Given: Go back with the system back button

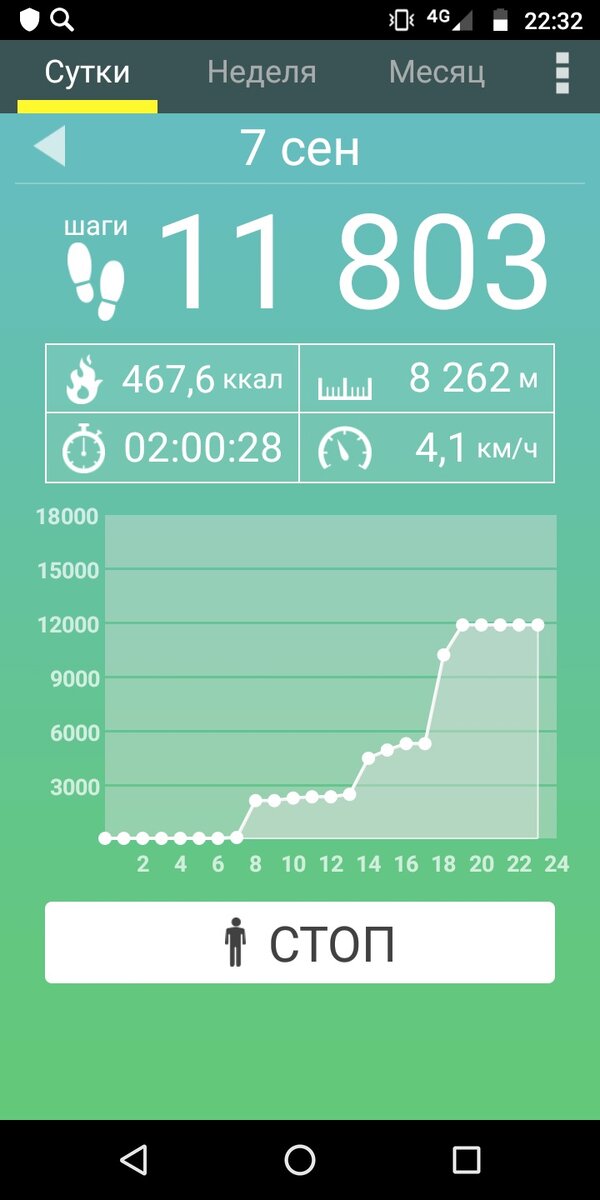Looking at the screenshot, I should 133,1159.
